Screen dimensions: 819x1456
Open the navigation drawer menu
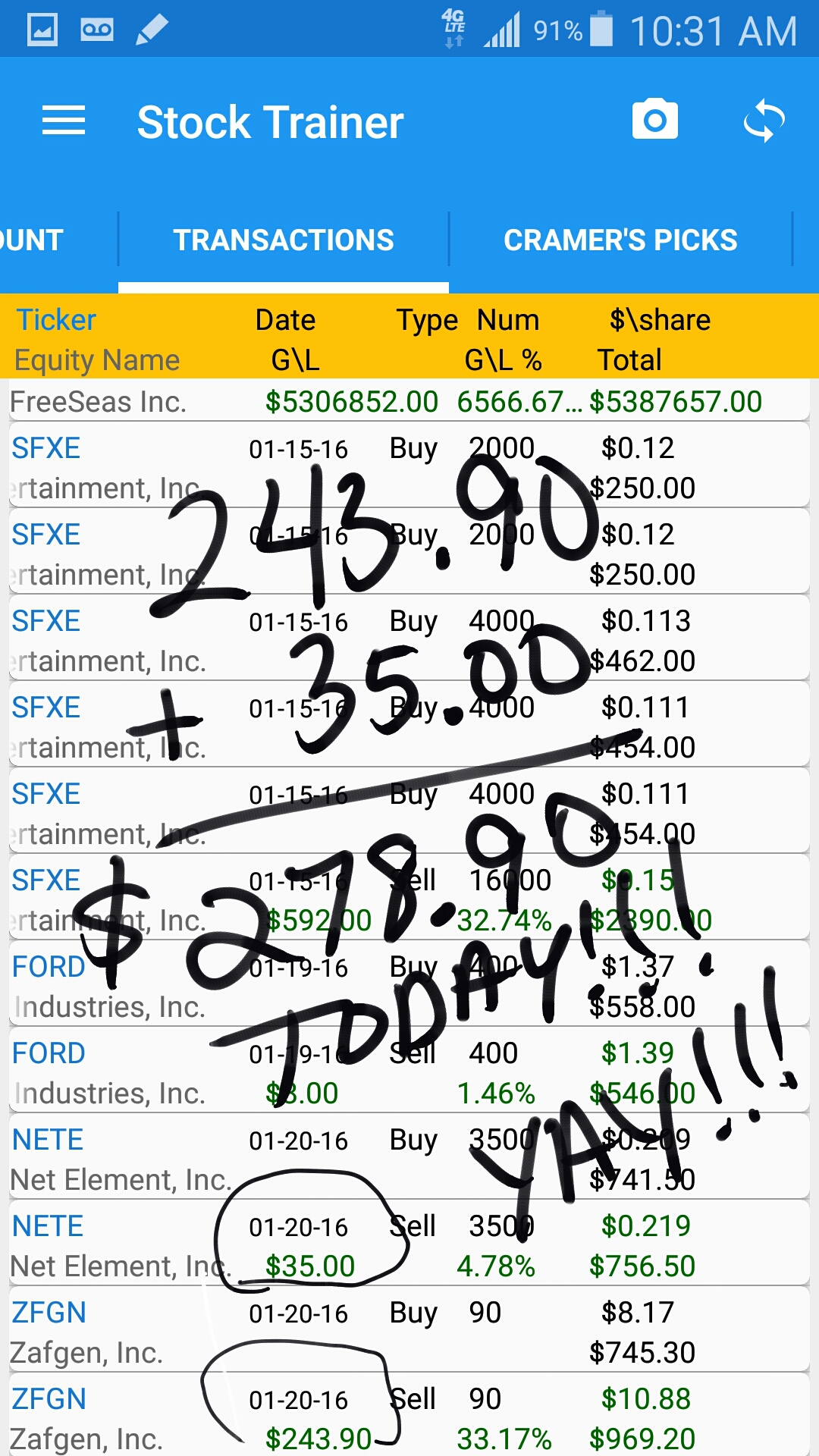coord(64,121)
